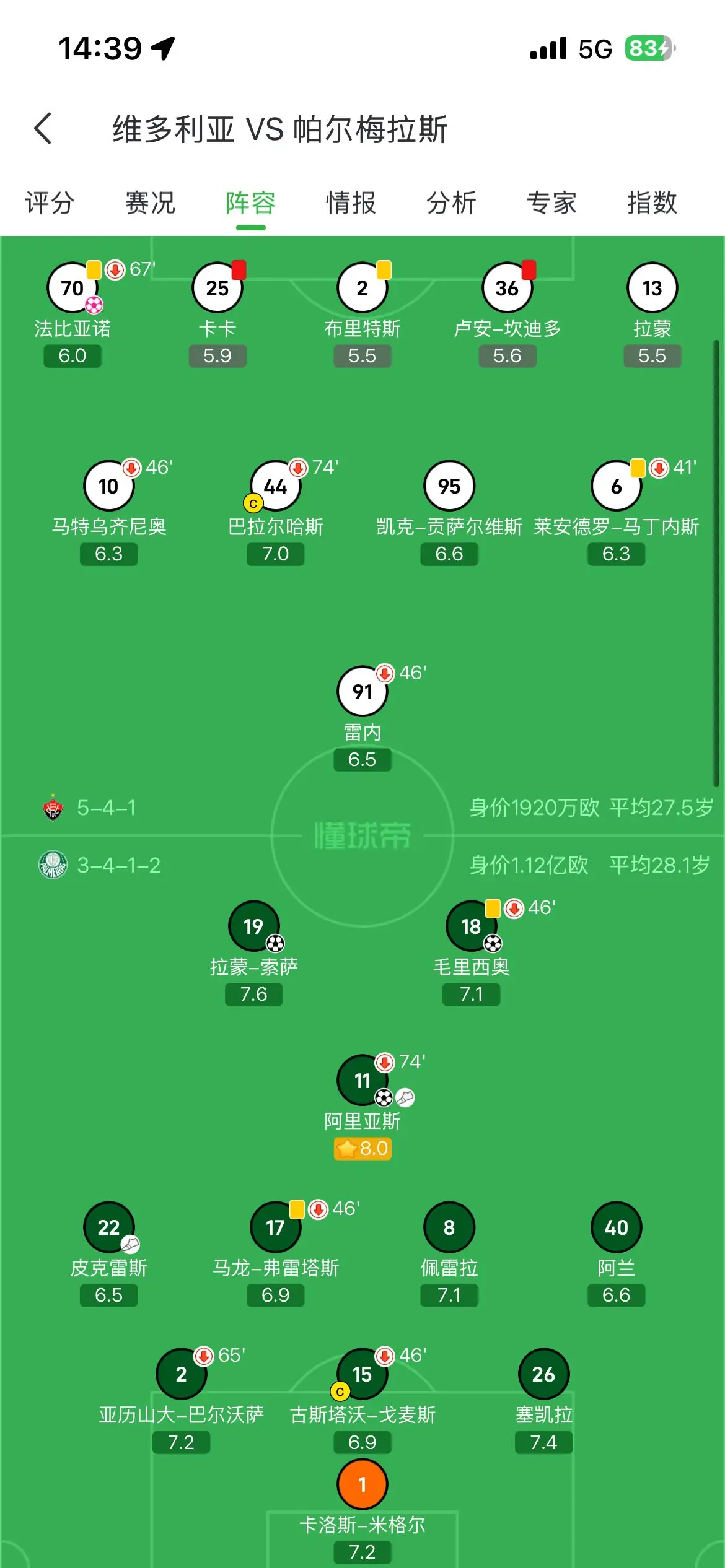Go back using the top-left arrow
725x1568 pixels.
(43, 129)
